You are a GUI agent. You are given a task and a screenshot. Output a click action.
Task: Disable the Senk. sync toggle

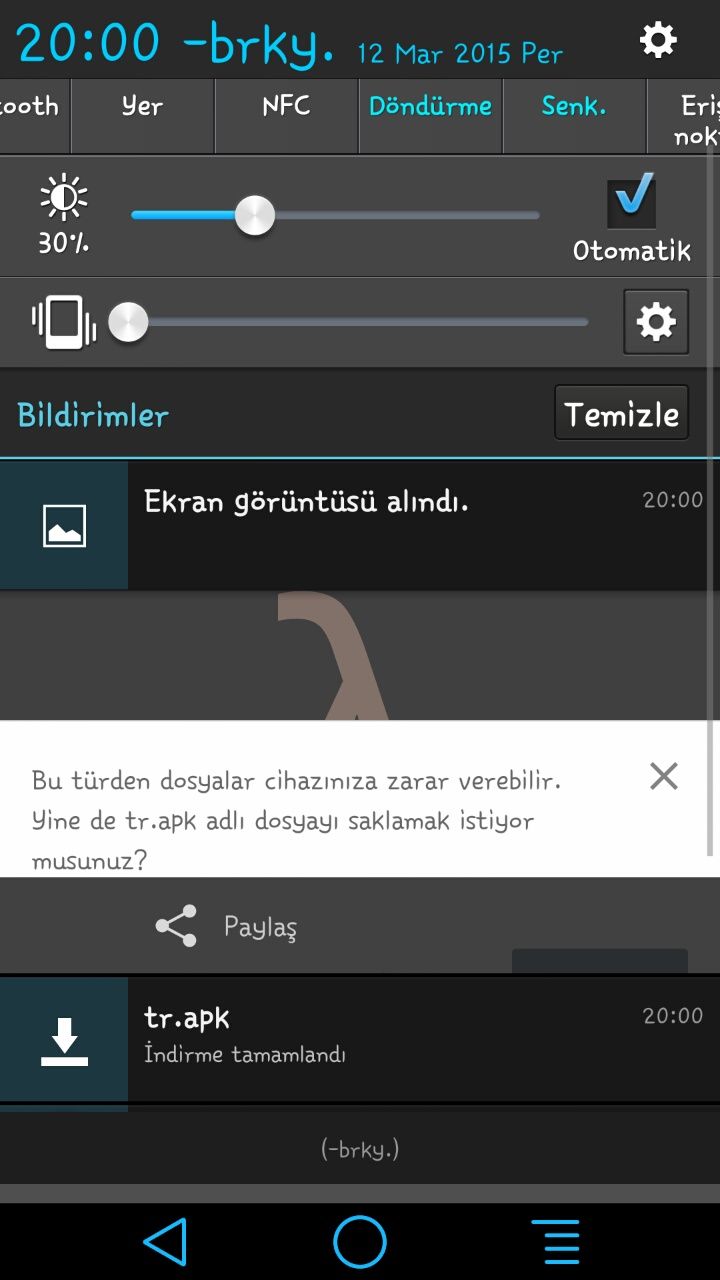tap(574, 108)
